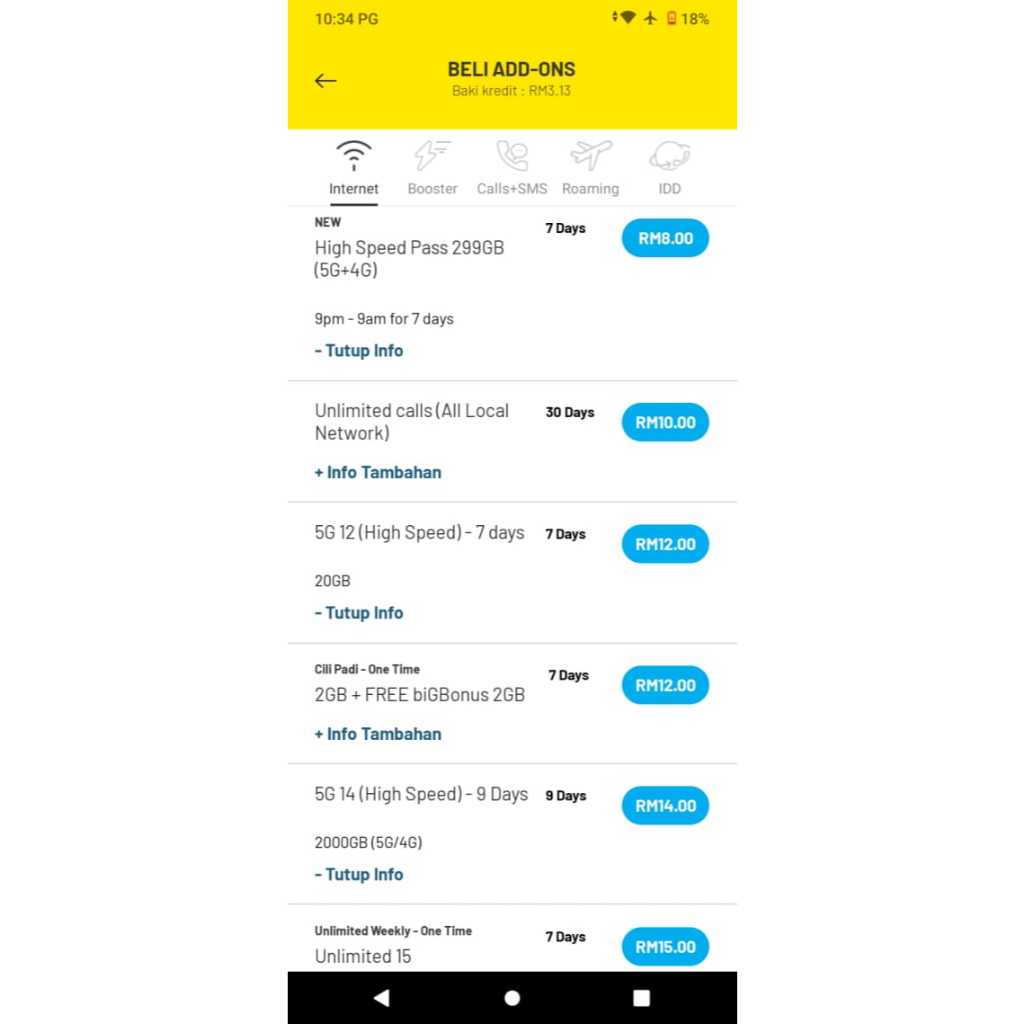The height and width of the screenshot is (1024, 1024).
Task: Collapse info under 5G 14 High Speed
Action: pyautogui.click(x=359, y=874)
